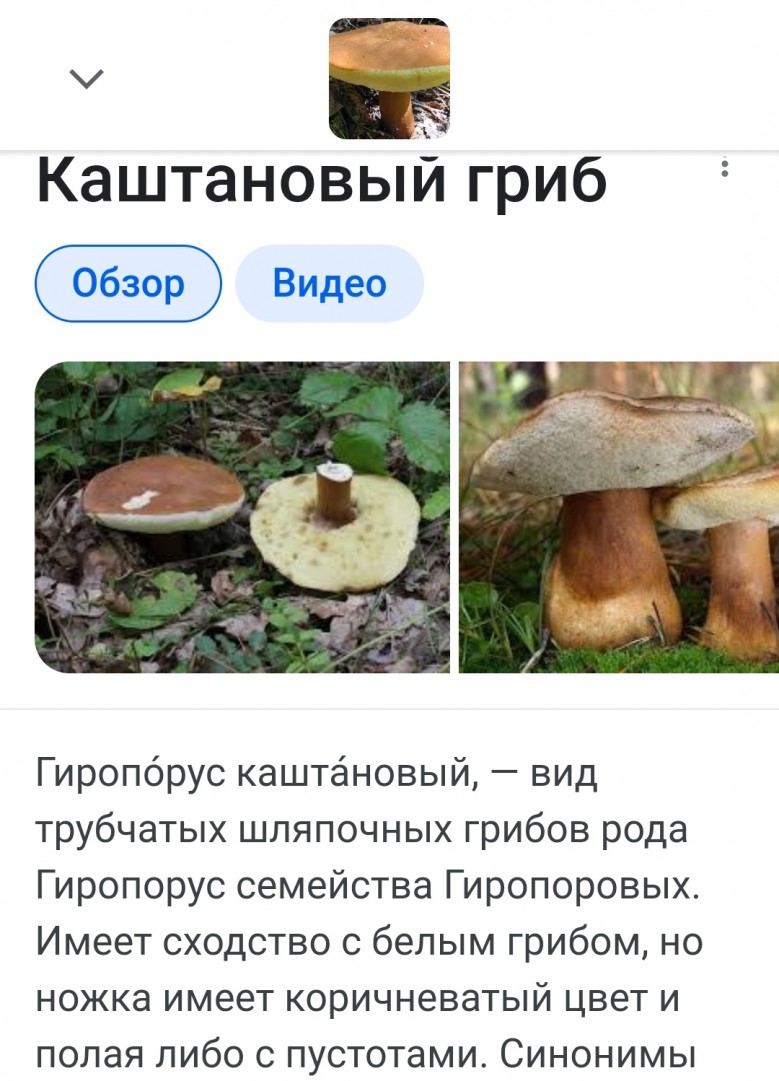
Task: Collapse the panel with the down chevron
Action: point(88,79)
